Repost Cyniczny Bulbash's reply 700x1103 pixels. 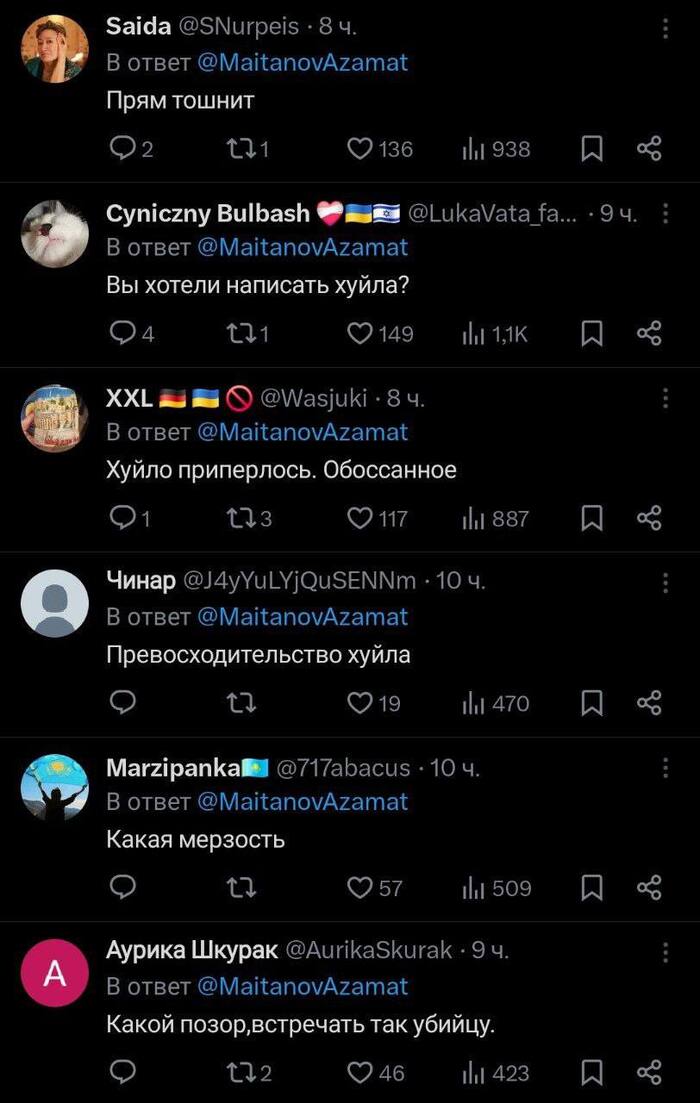coord(242,333)
